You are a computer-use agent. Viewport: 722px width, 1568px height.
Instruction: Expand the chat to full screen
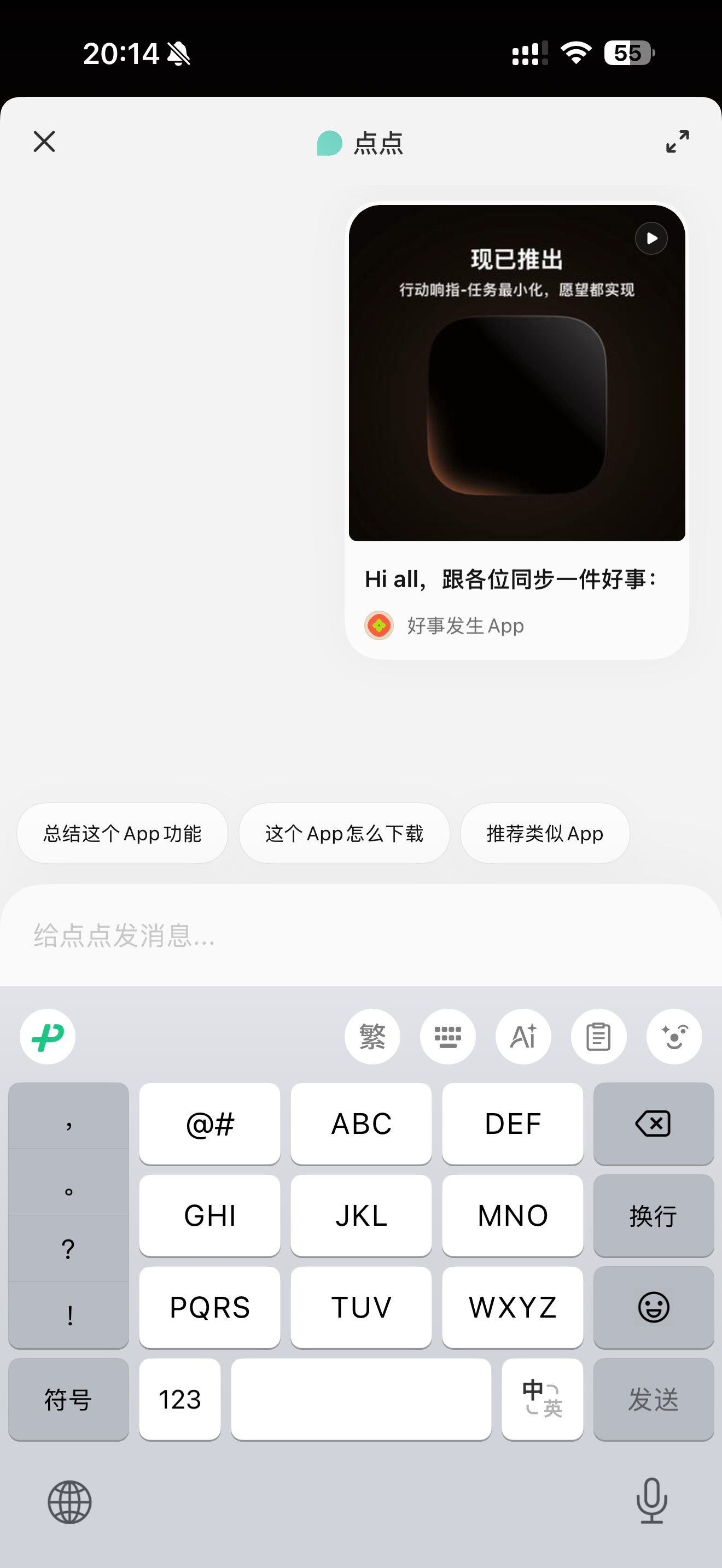point(677,142)
